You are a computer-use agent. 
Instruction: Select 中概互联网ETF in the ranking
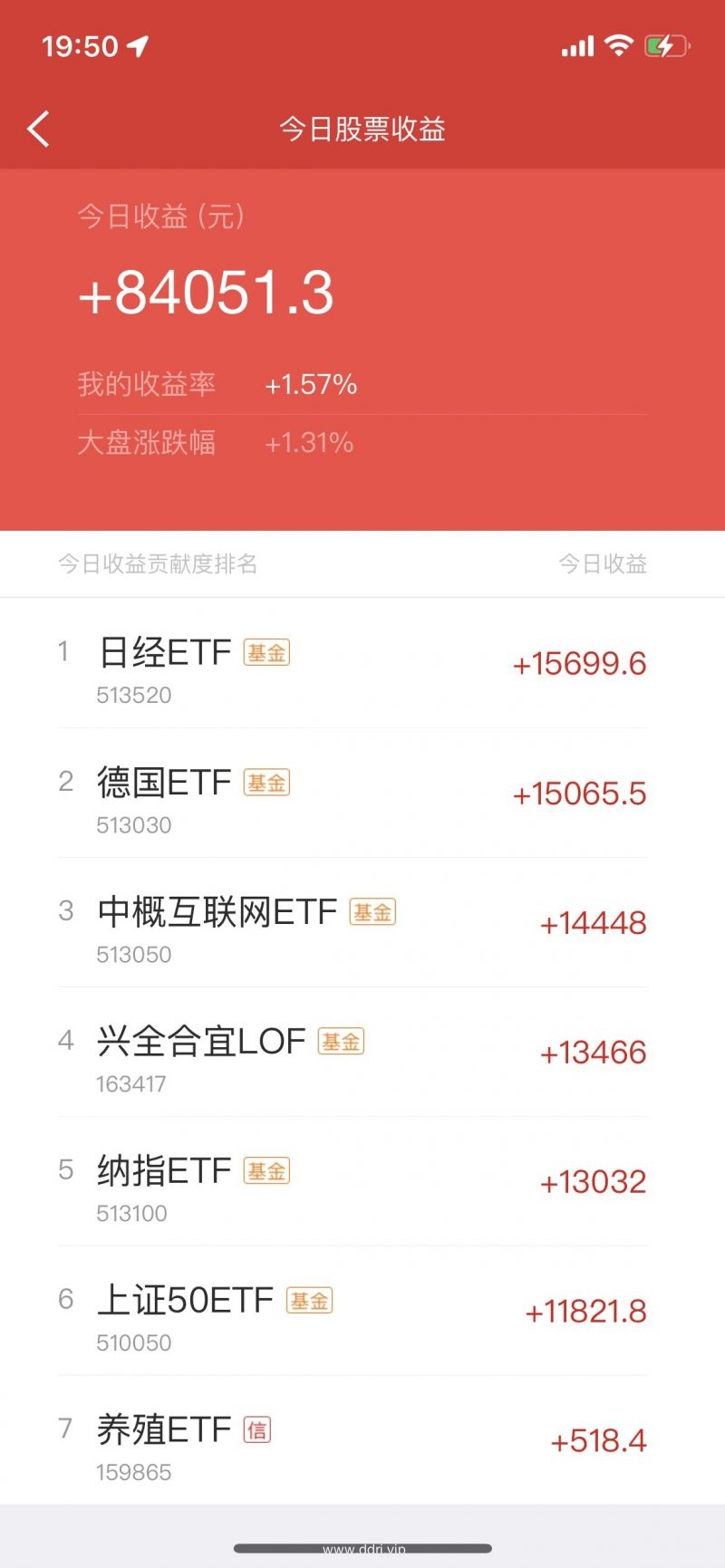point(362,922)
